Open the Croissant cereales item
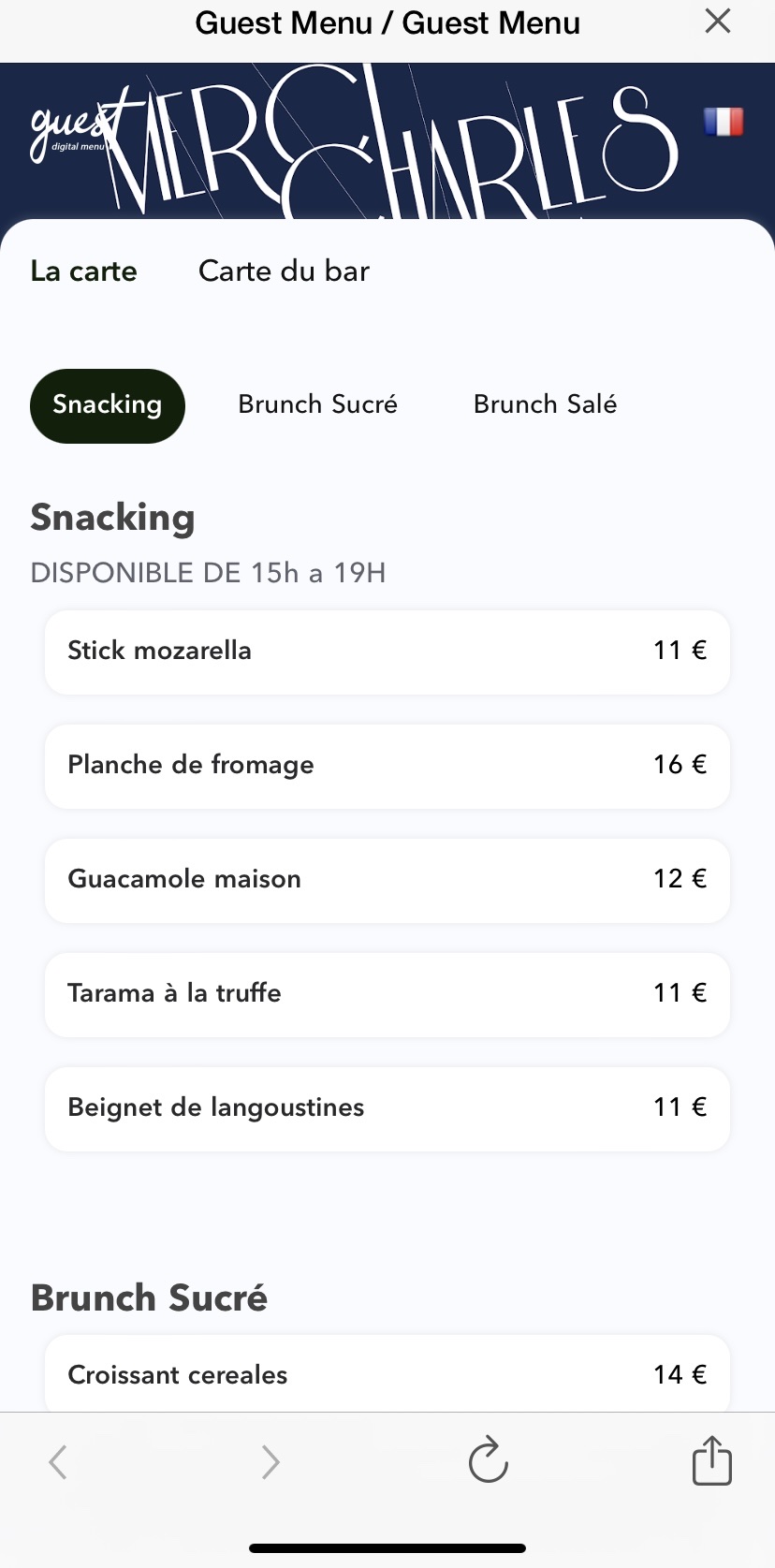The image size is (775, 1568). coord(387,1374)
